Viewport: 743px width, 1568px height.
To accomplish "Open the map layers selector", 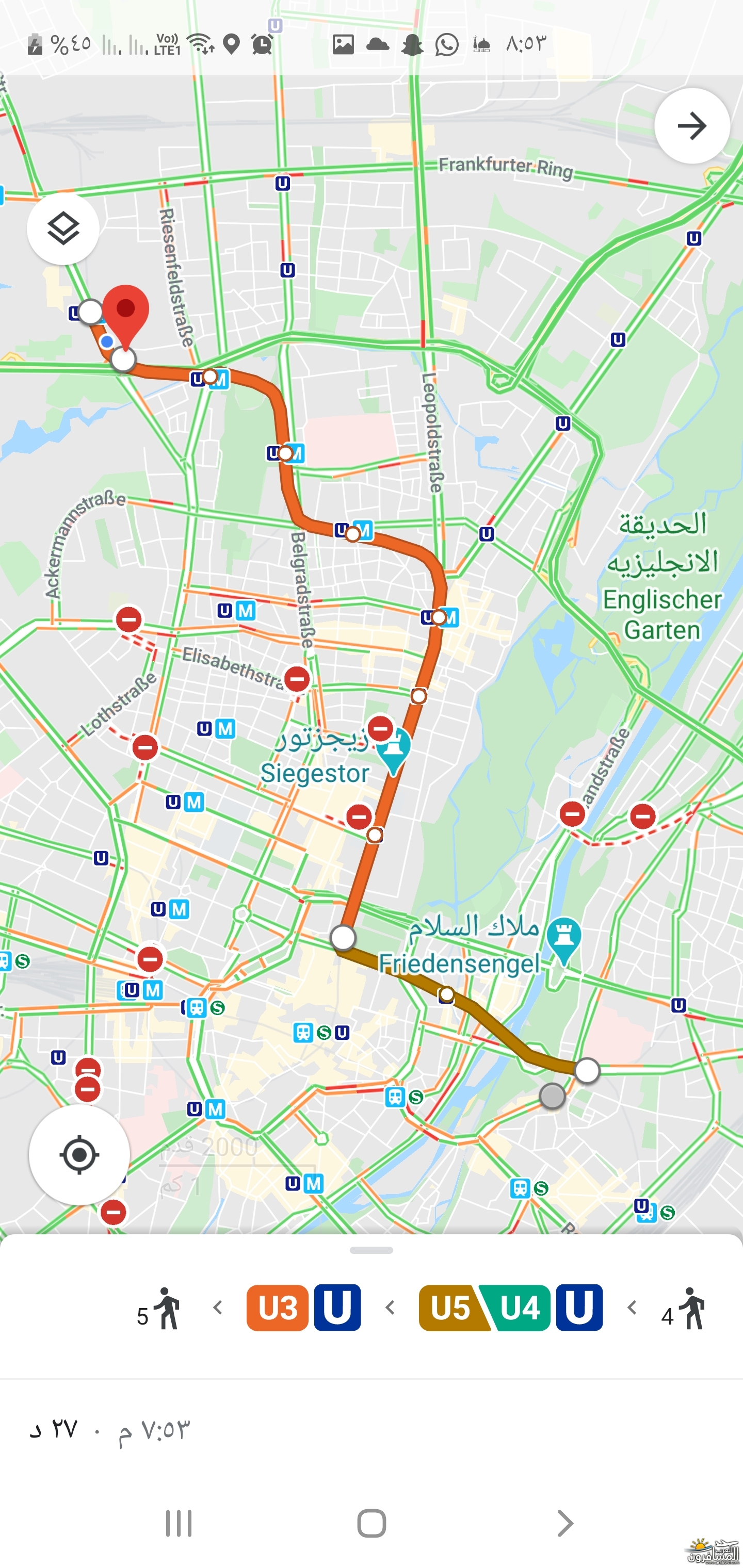I will point(63,229).
